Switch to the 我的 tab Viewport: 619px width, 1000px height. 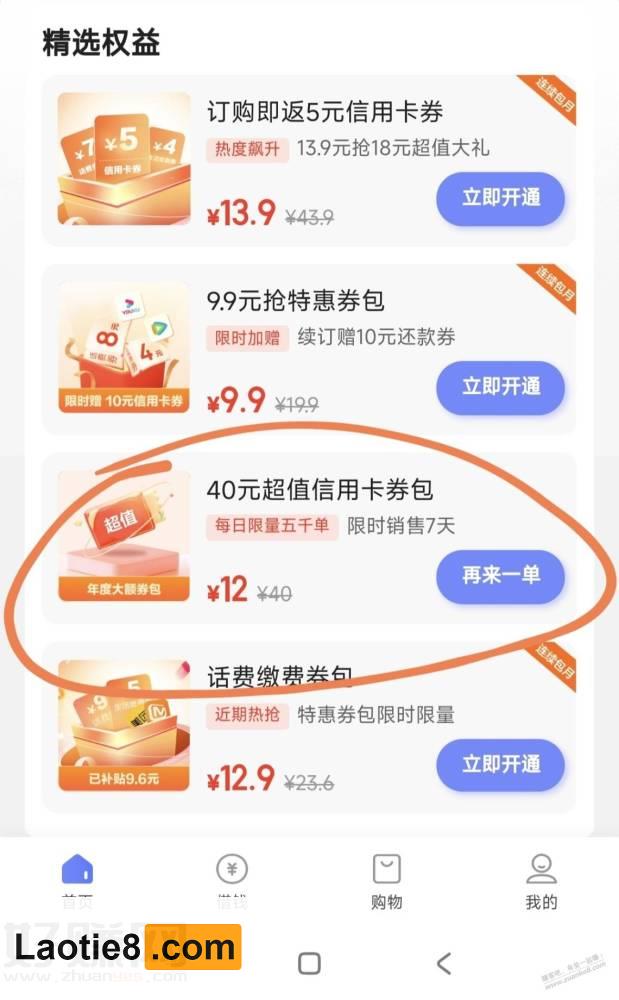pyautogui.click(x=541, y=880)
